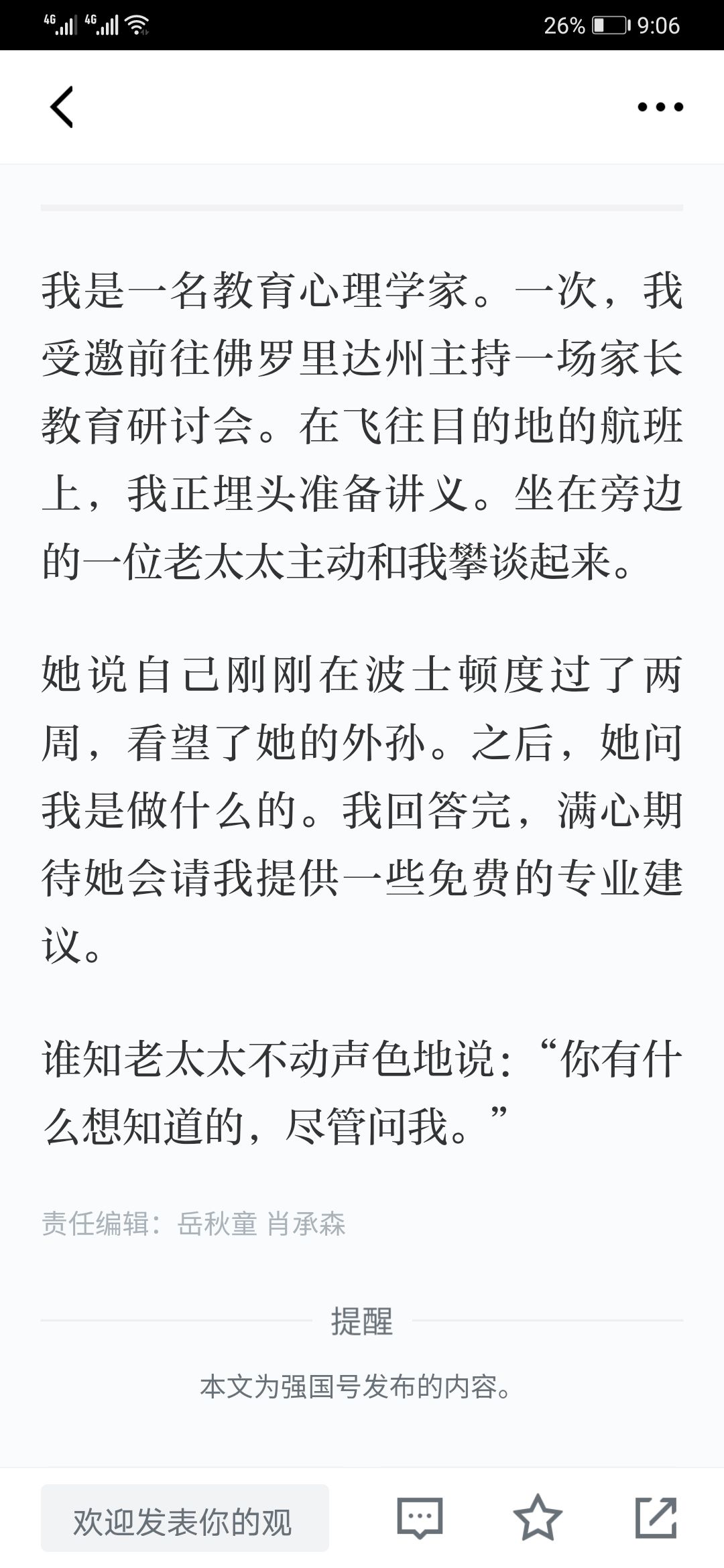Go back using the top-left arrow

[62, 107]
